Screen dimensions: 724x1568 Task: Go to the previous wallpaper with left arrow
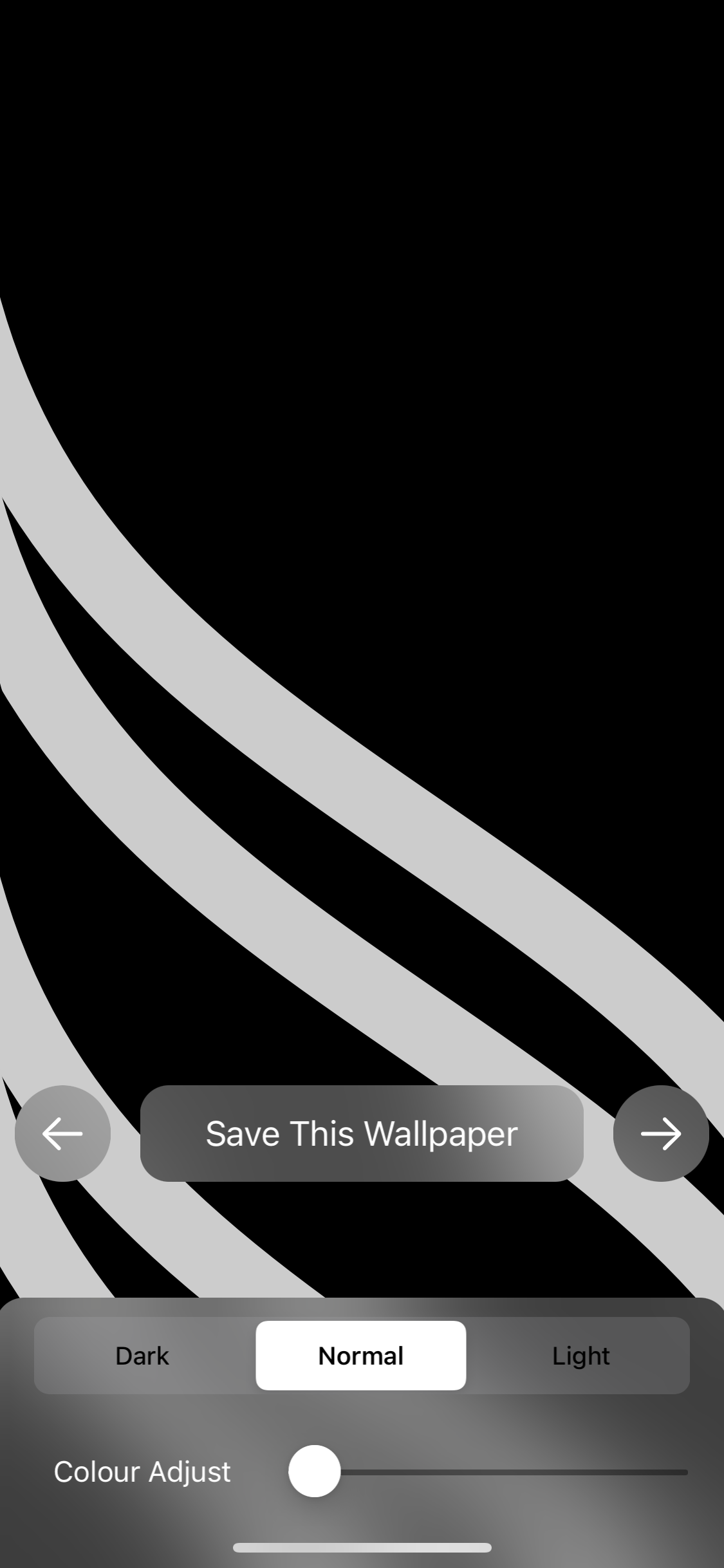[x=62, y=1134]
